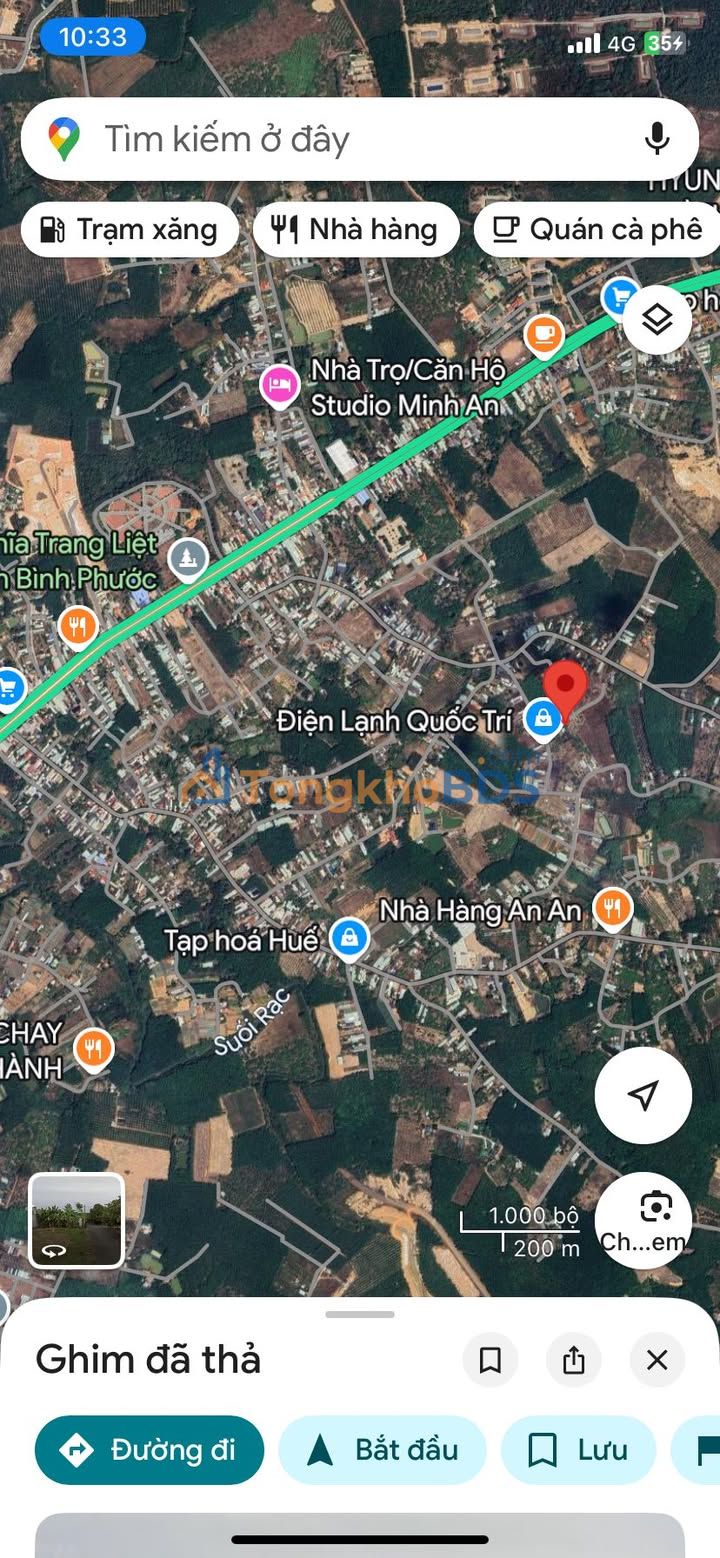This screenshot has height=1558, width=720.
Task: Select the Quán cà phê chip
Action: [x=597, y=230]
